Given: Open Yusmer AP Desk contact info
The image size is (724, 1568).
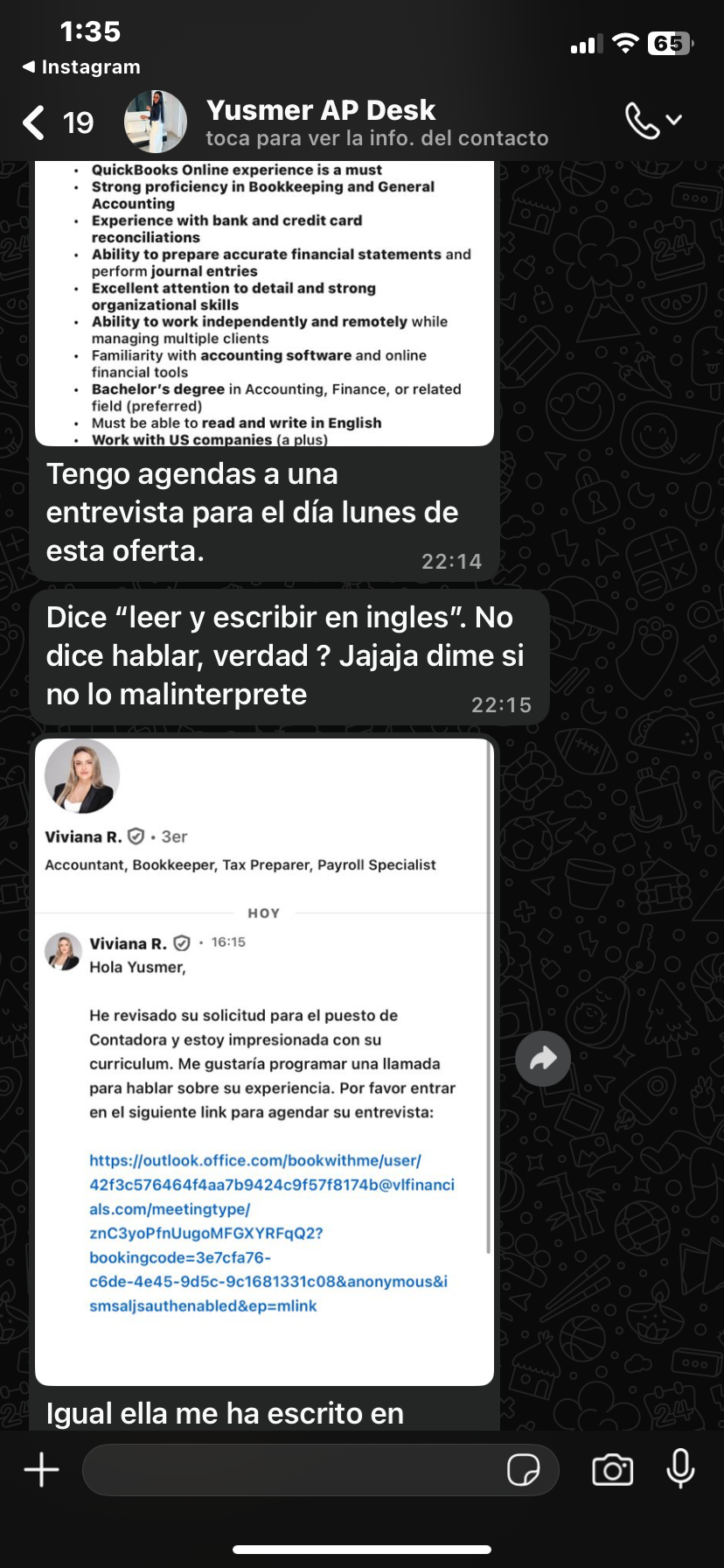Looking at the screenshot, I should (376, 122).
